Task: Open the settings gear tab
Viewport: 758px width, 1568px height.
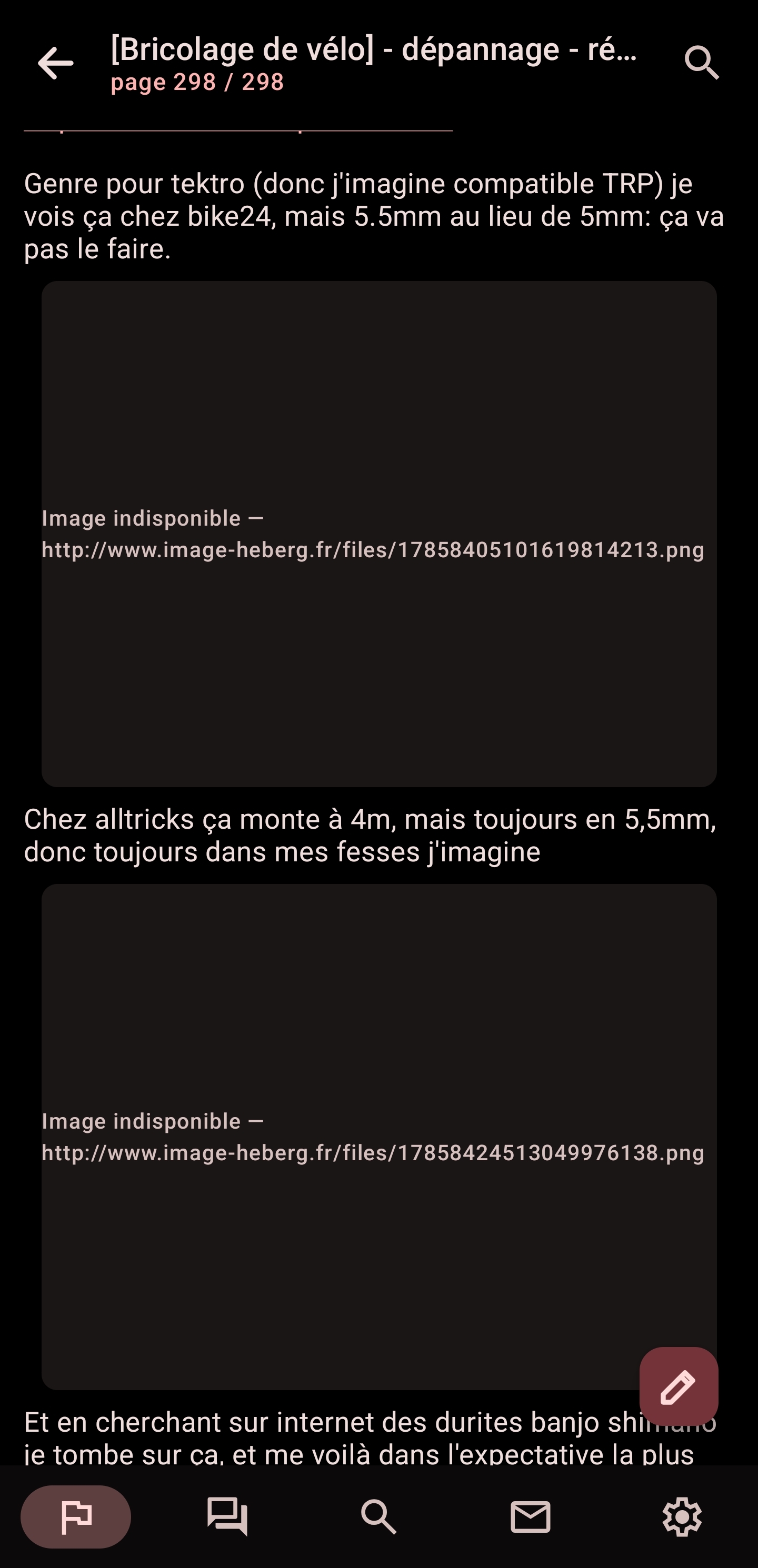Action: 682,1517
